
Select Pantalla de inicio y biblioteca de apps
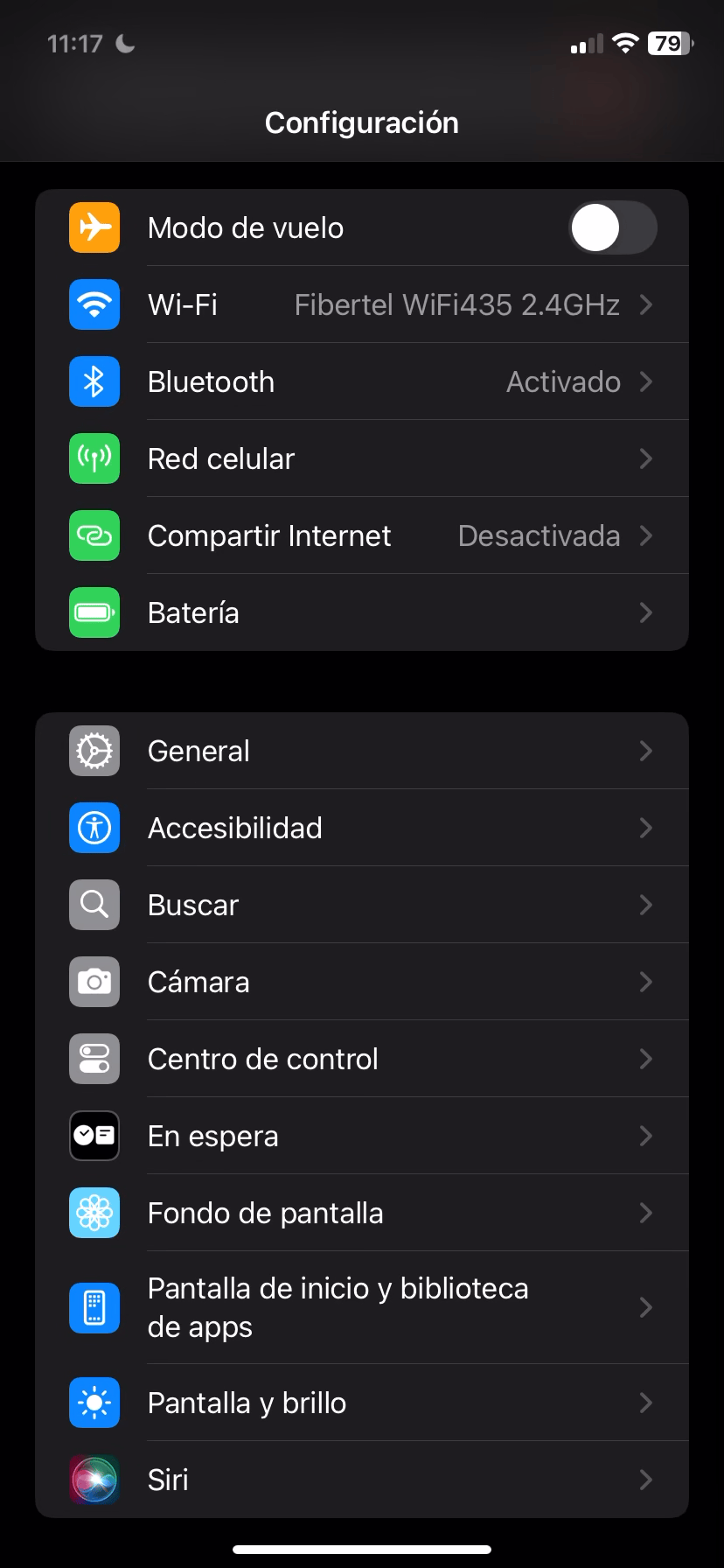tap(362, 1307)
